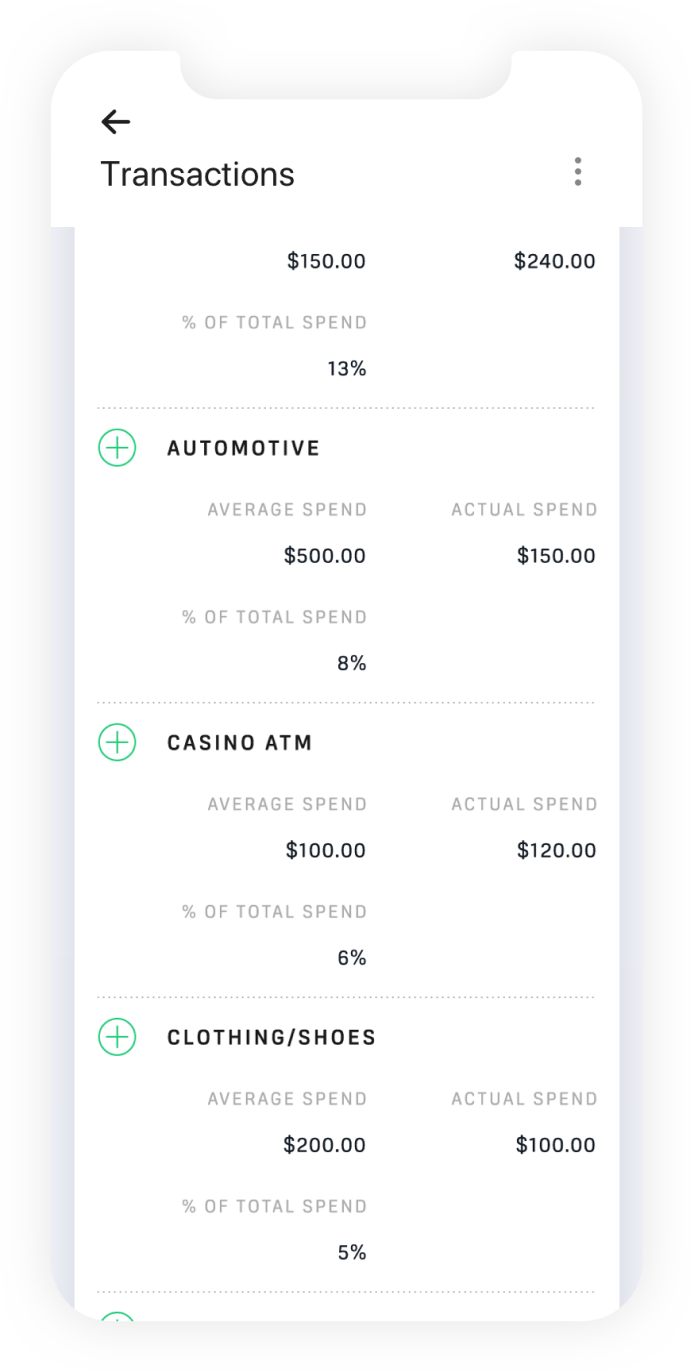Open the three-dot overflow menu
The image size is (693, 1372).
(x=578, y=172)
